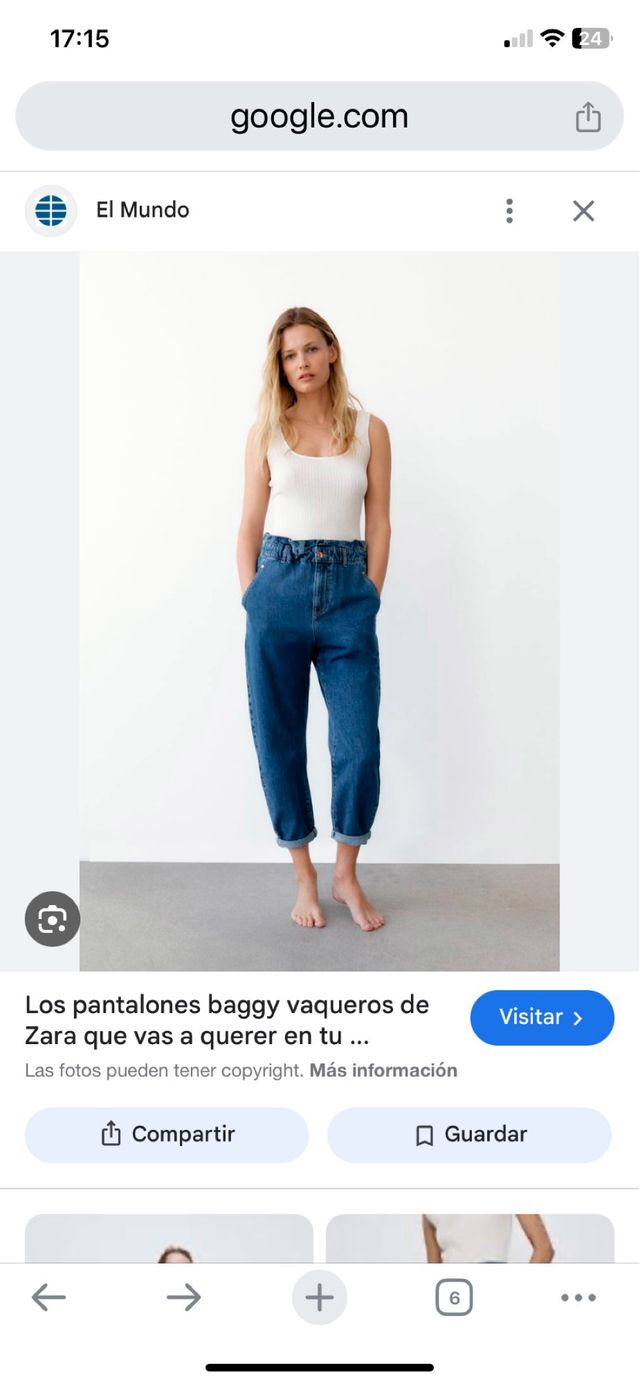Close the image preview

point(583,211)
